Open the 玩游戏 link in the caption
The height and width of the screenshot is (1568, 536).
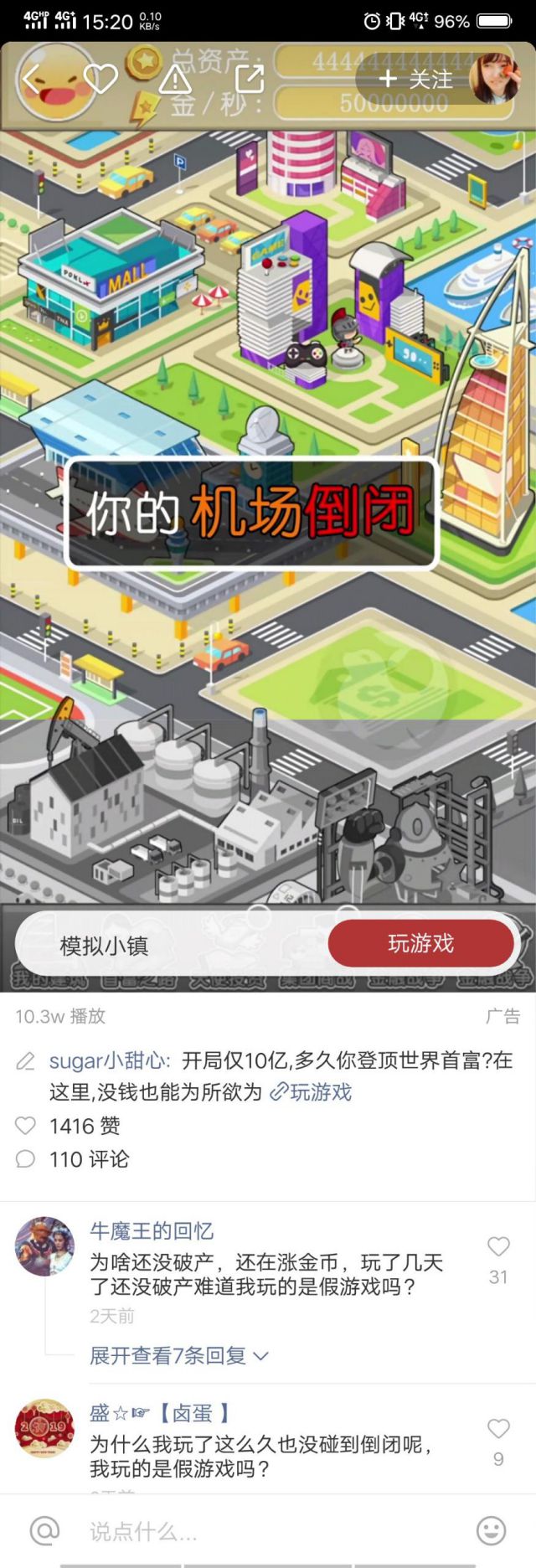point(311,1092)
